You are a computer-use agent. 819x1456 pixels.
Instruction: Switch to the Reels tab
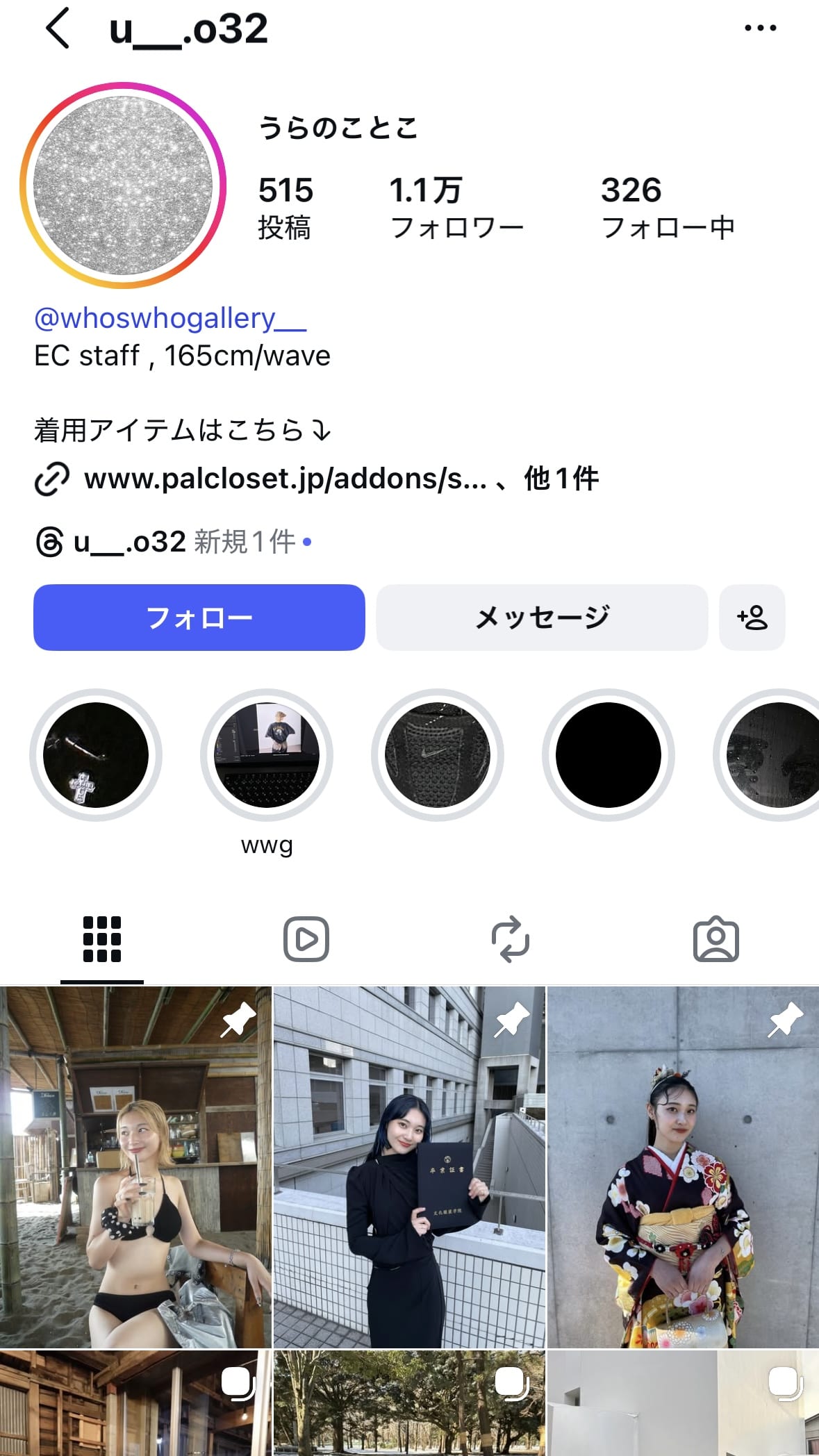306,939
